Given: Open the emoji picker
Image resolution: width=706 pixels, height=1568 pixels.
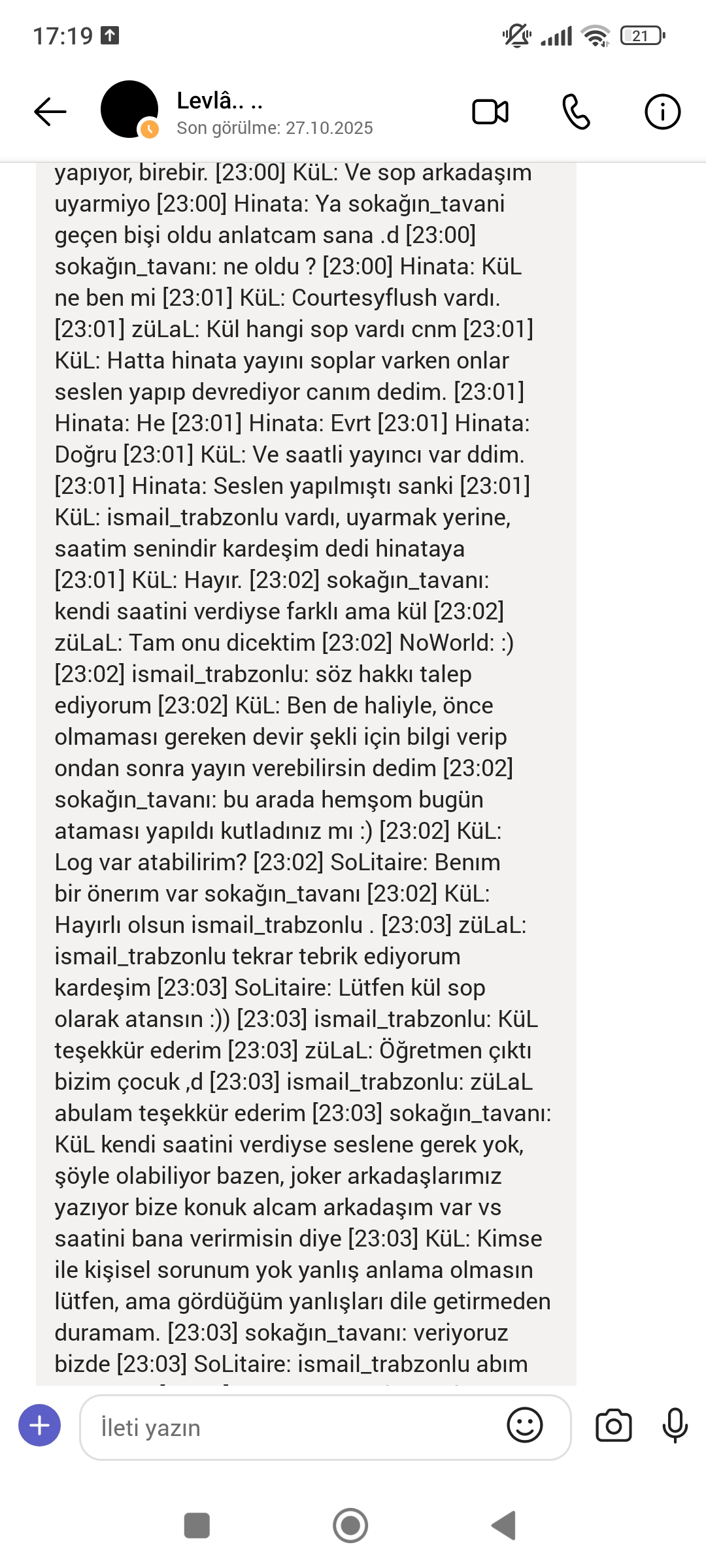Looking at the screenshot, I should click(525, 1425).
